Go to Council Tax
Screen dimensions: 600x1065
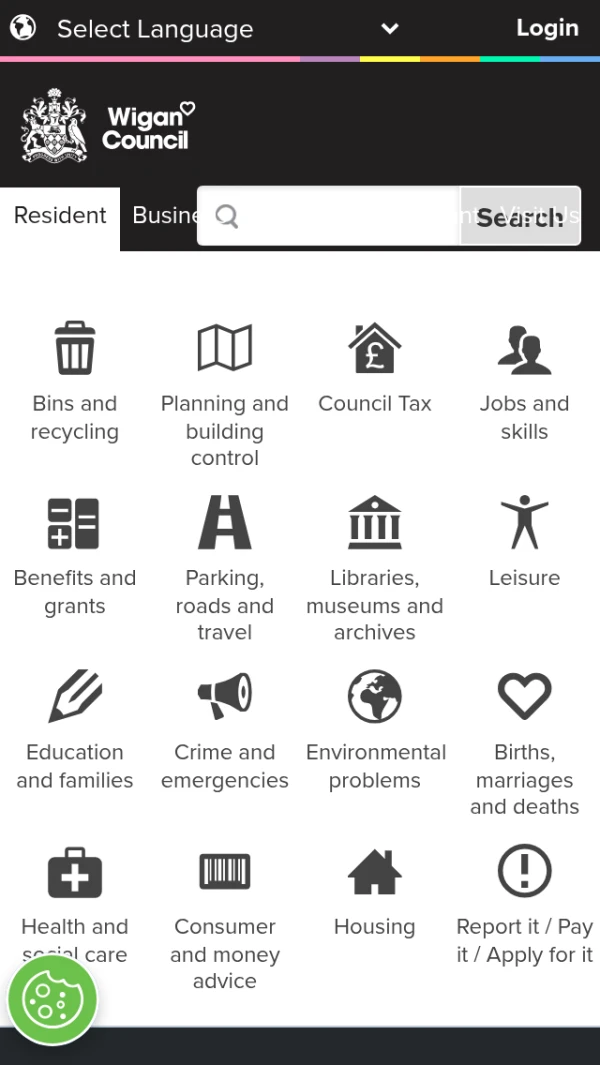(x=375, y=370)
